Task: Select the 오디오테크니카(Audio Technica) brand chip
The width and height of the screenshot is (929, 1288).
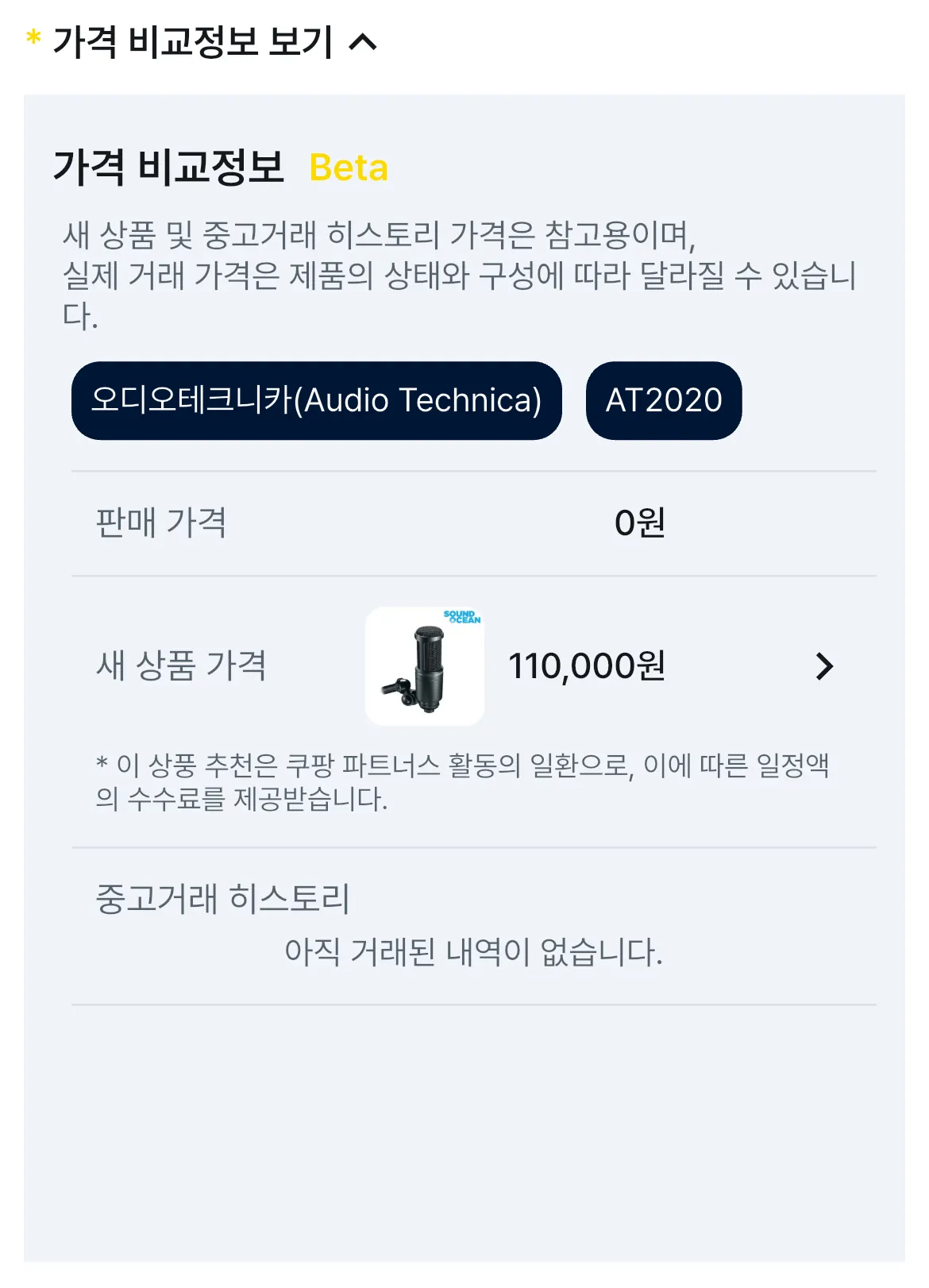Action: tap(316, 400)
